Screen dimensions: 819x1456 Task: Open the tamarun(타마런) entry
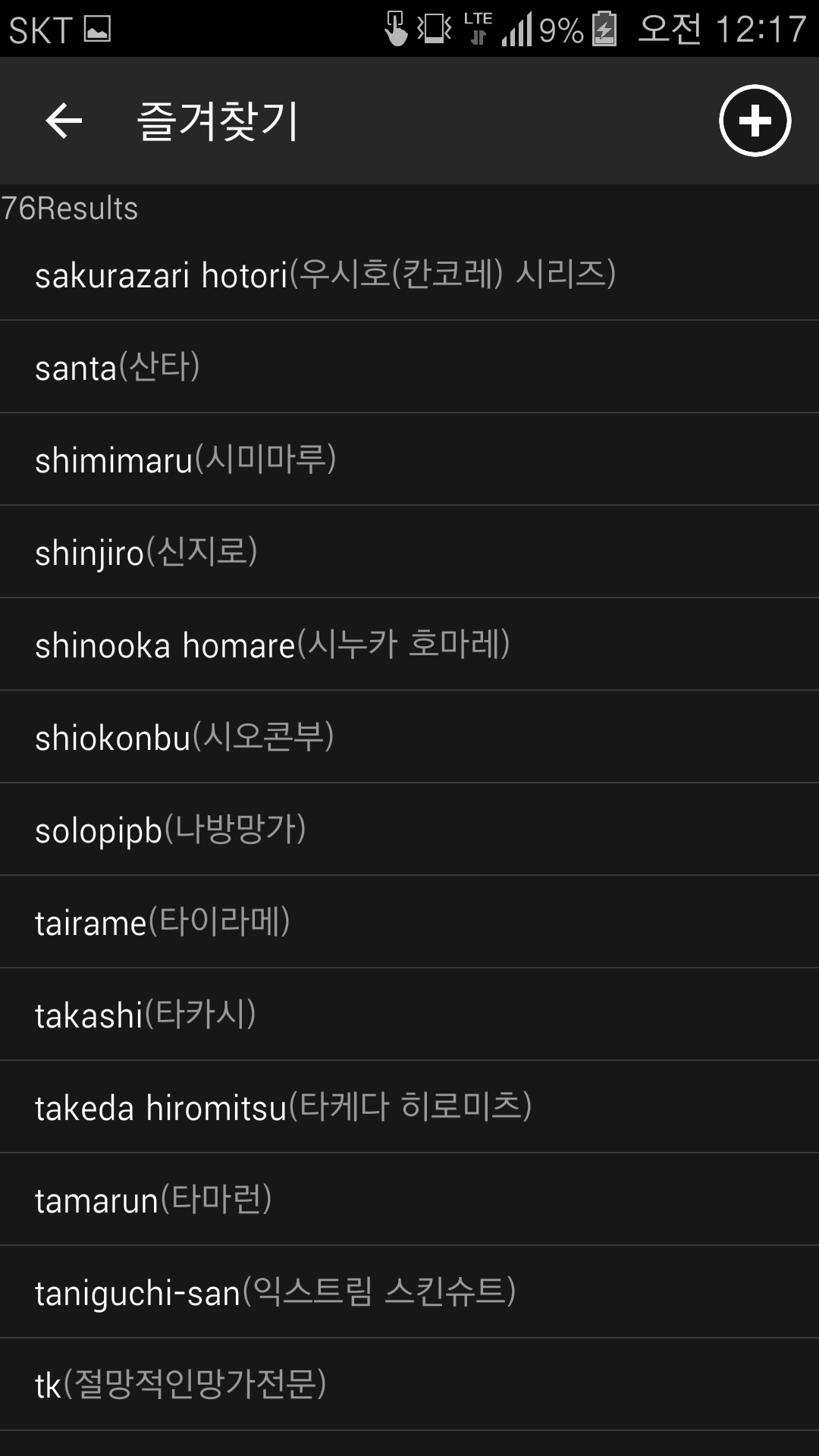(x=153, y=1200)
